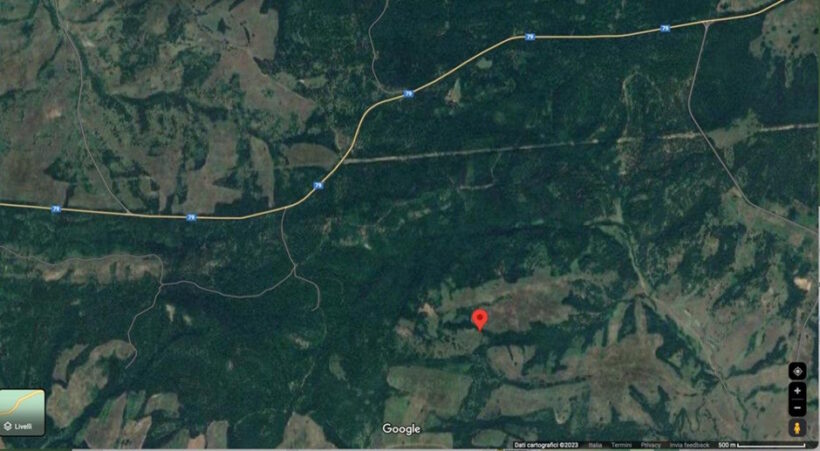820x451 pixels.
Task: Zoom in with the plus button
Action: 797,390
